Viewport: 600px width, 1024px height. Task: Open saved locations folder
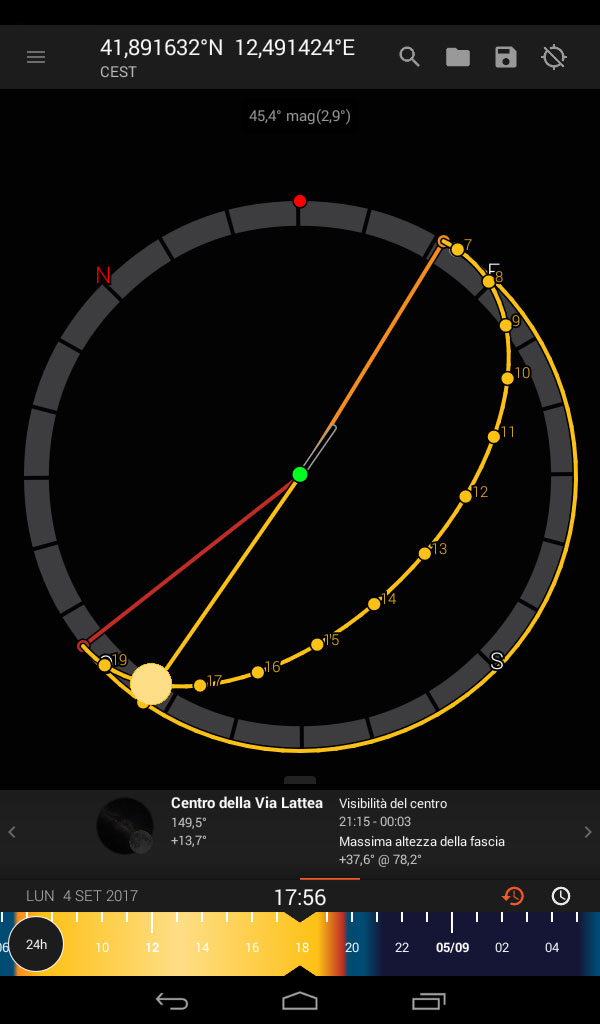point(458,57)
